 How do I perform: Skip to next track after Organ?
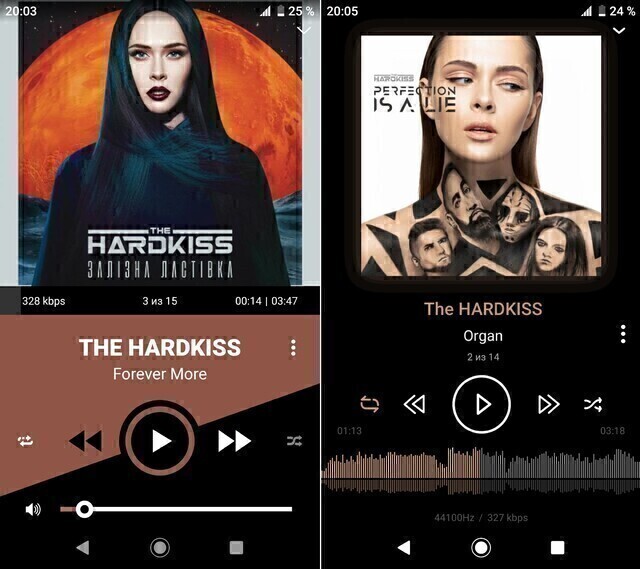548,404
